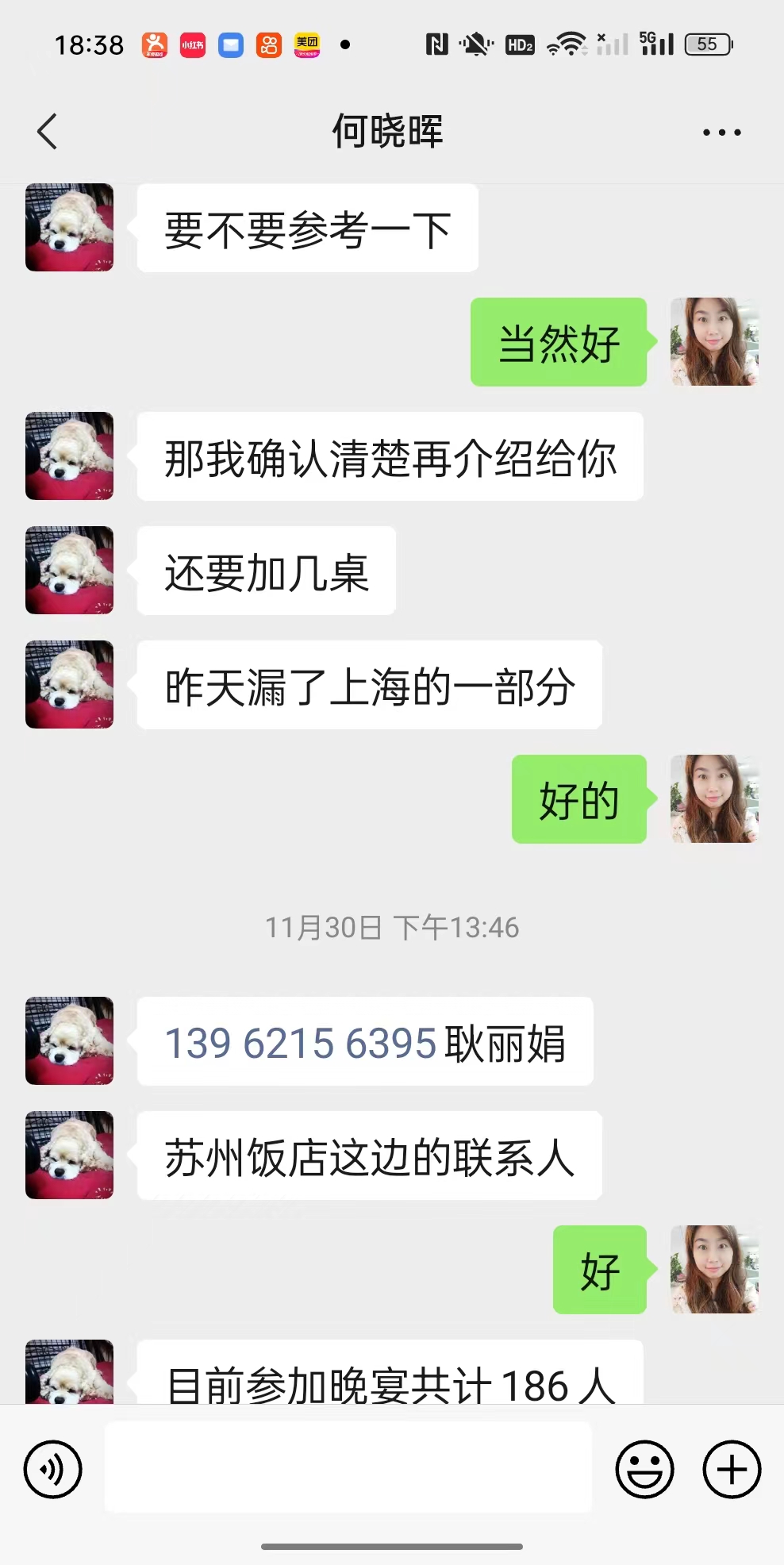Tap the phone number 139 6215 6395
Viewport: 784px width, 1565px height.
(301, 1043)
